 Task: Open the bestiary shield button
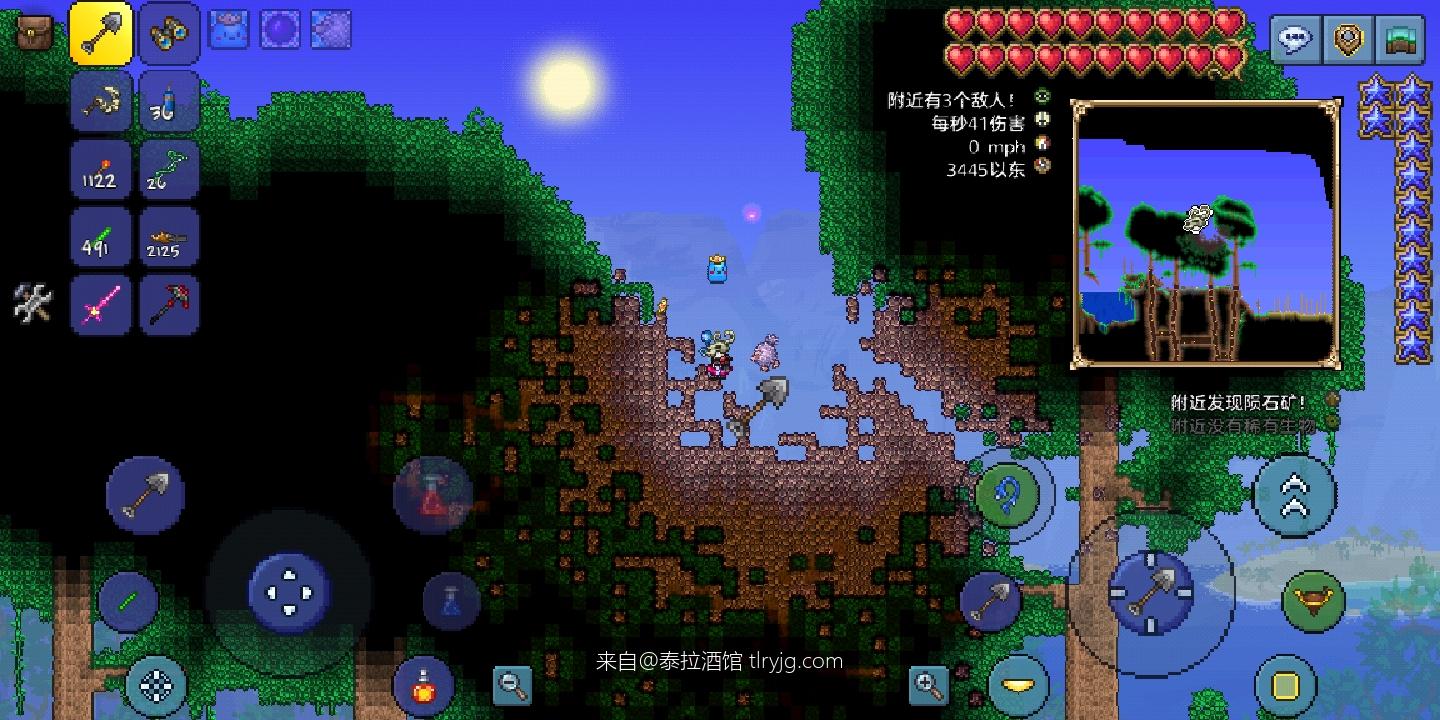tap(1347, 40)
